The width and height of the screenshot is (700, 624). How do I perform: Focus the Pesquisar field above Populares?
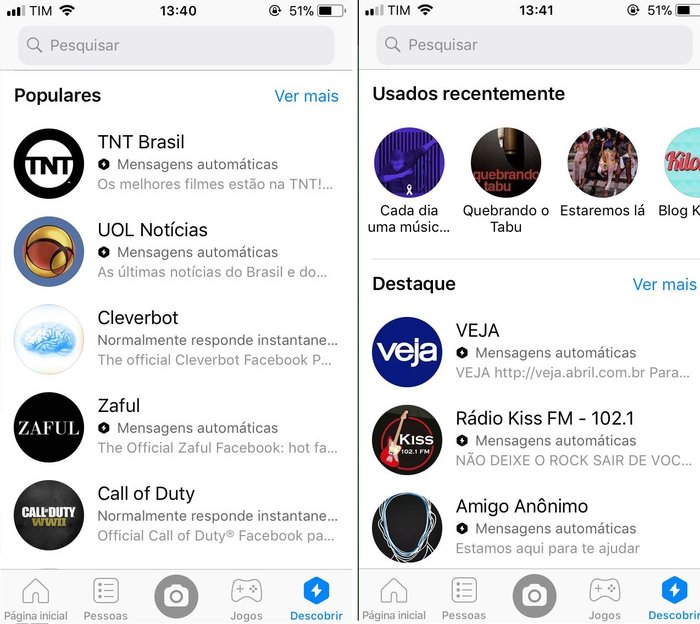176,45
